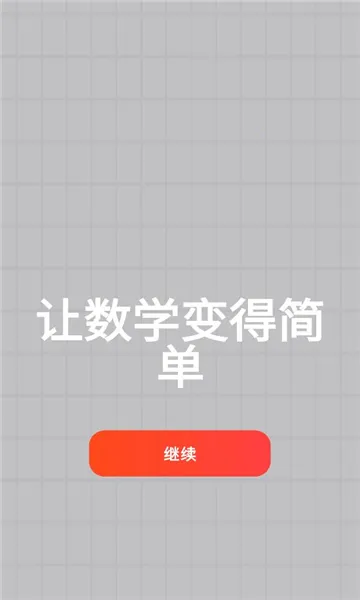Tap the red 继续 button

point(180,453)
